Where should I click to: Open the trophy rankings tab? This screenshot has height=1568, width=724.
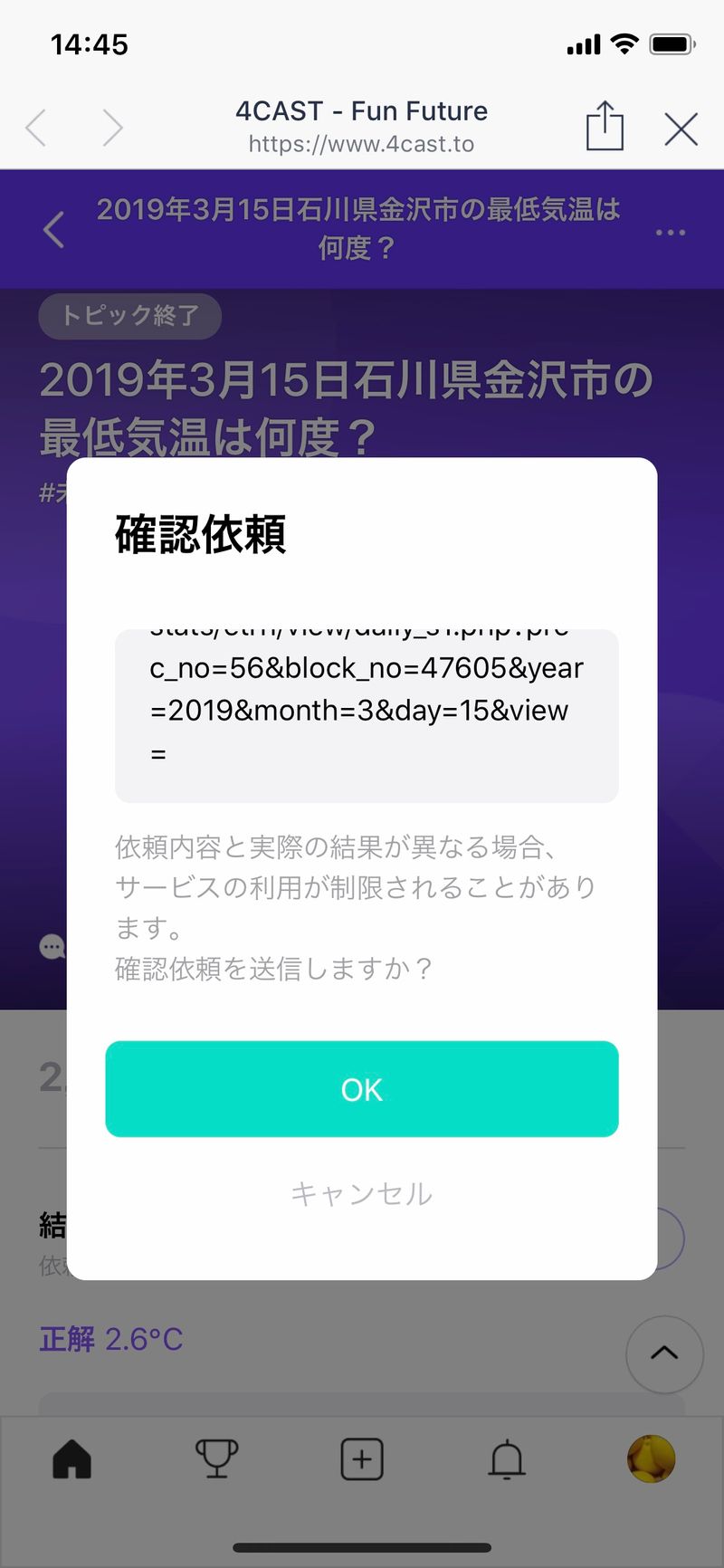click(217, 1459)
